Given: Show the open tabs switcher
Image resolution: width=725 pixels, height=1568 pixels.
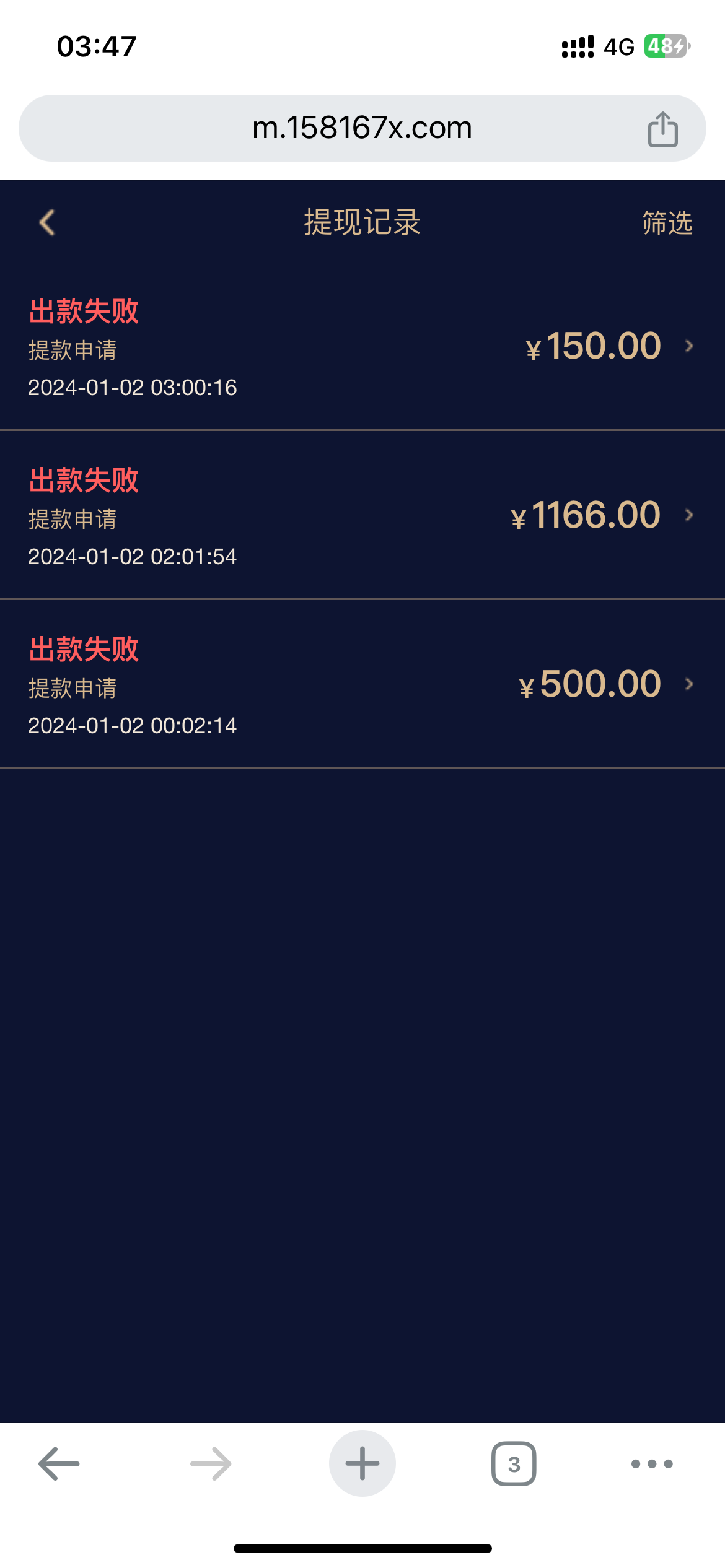Looking at the screenshot, I should click(x=514, y=1463).
